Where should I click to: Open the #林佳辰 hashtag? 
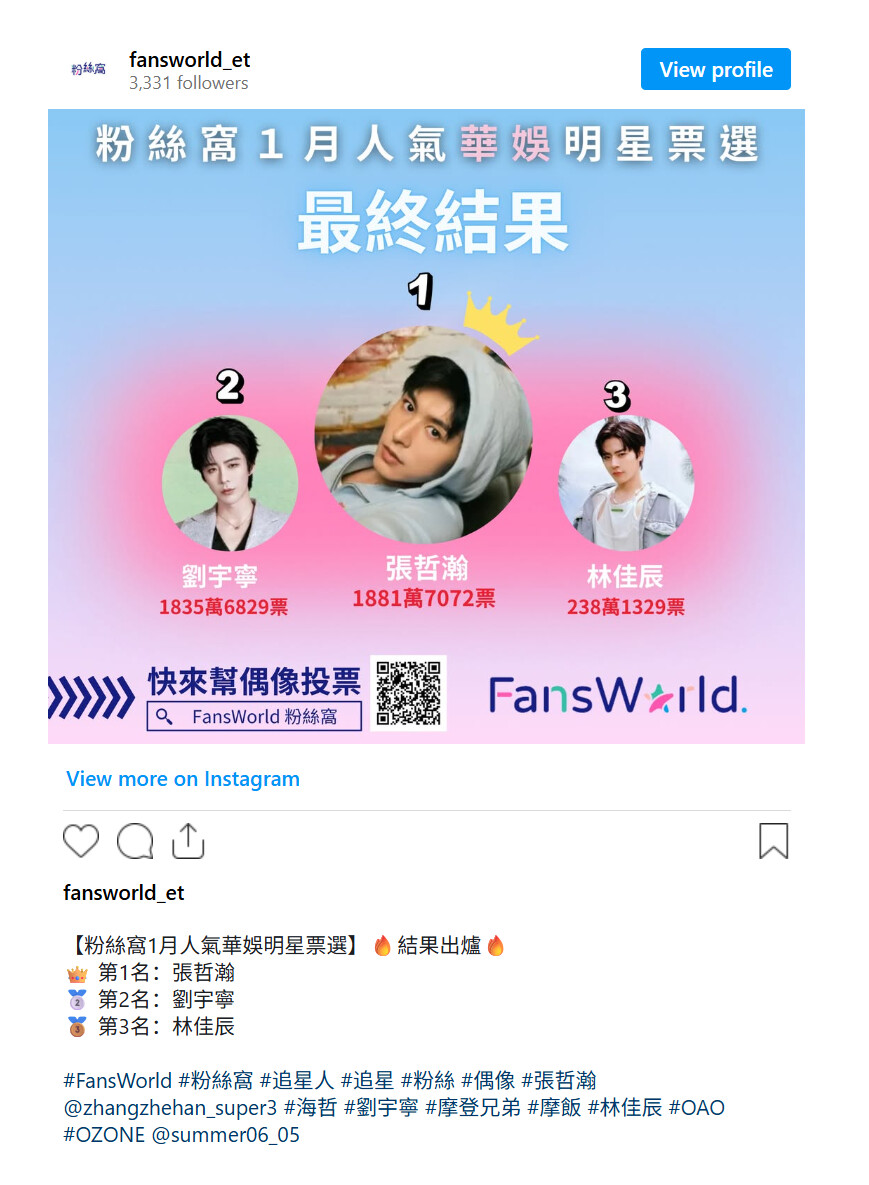[x=624, y=1108]
